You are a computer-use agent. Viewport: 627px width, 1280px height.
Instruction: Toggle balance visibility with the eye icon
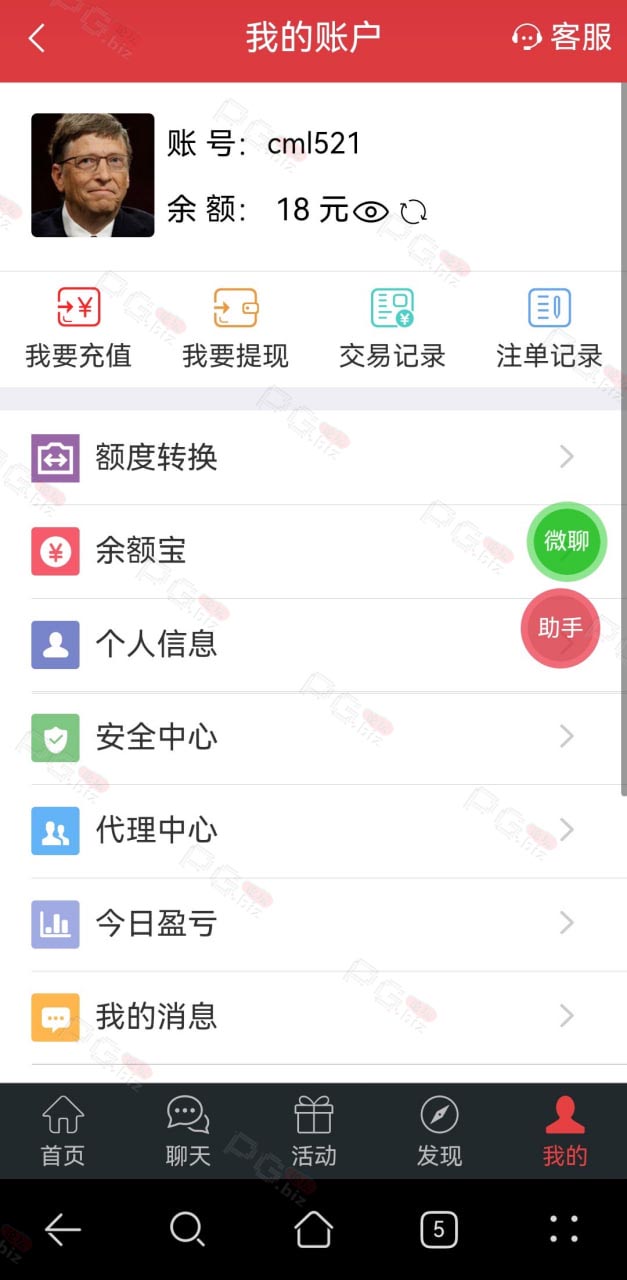[371, 211]
